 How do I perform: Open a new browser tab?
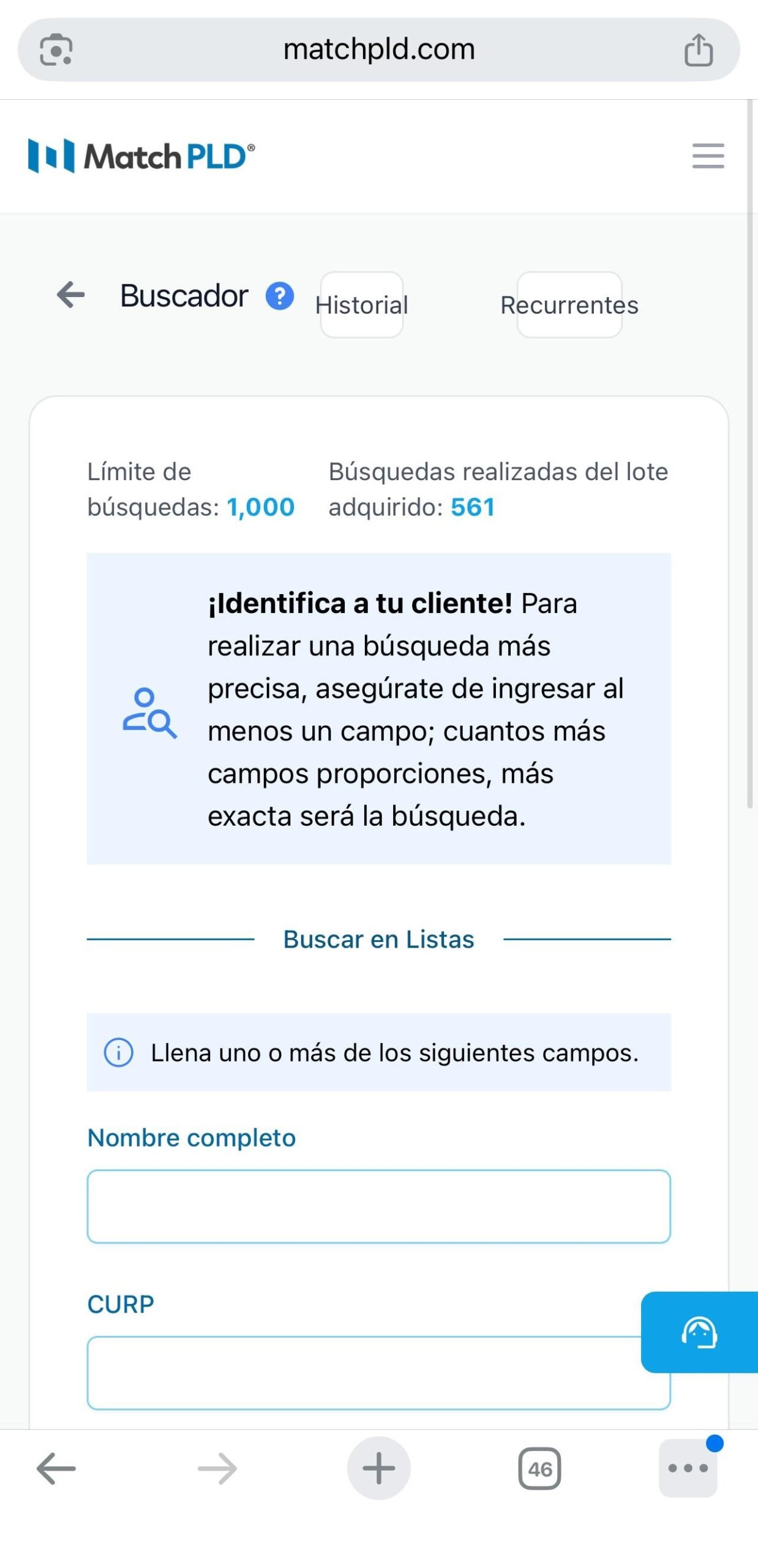(378, 1468)
